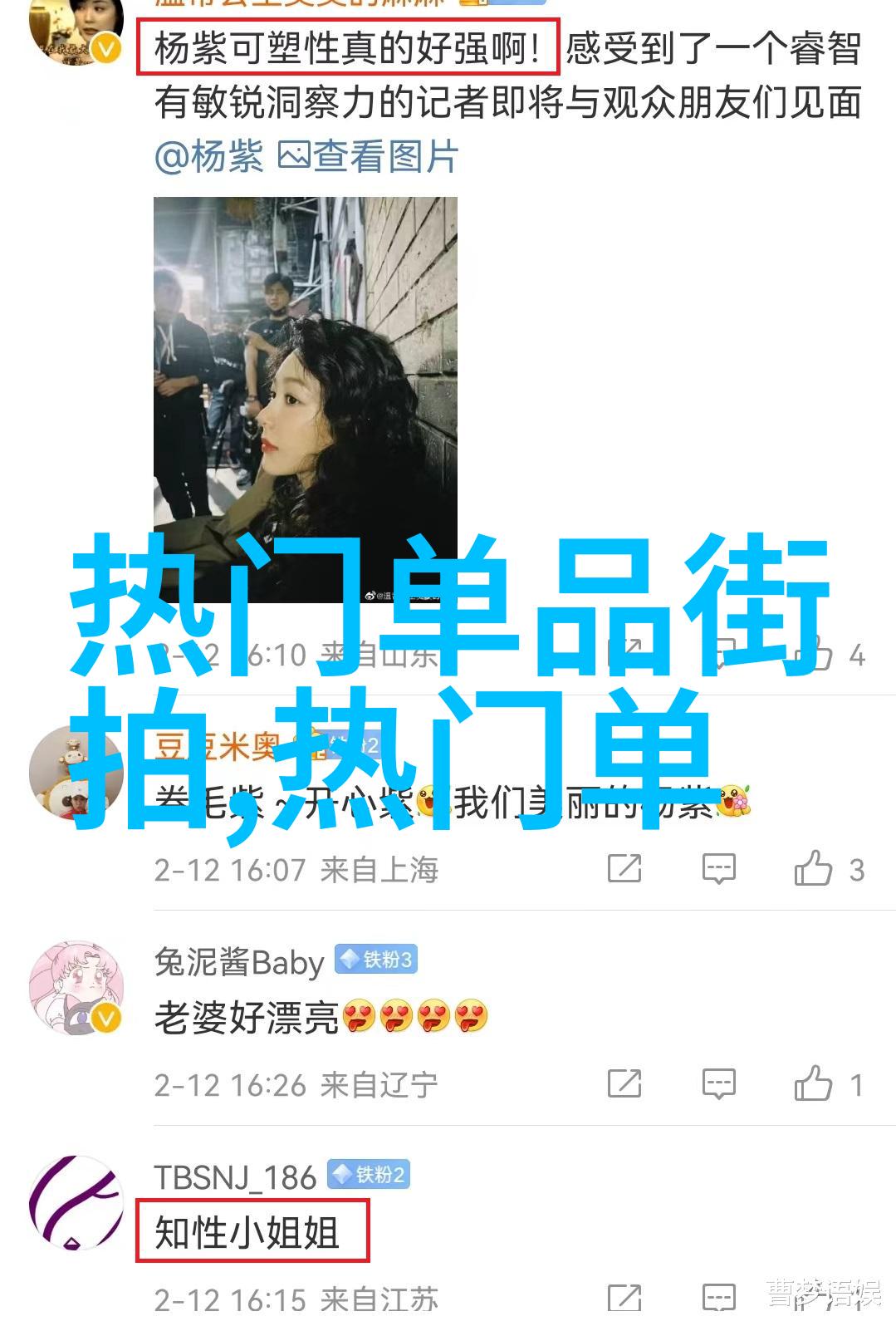Open the 铁粉2 badge next to TBSNJ_186

369,1175
